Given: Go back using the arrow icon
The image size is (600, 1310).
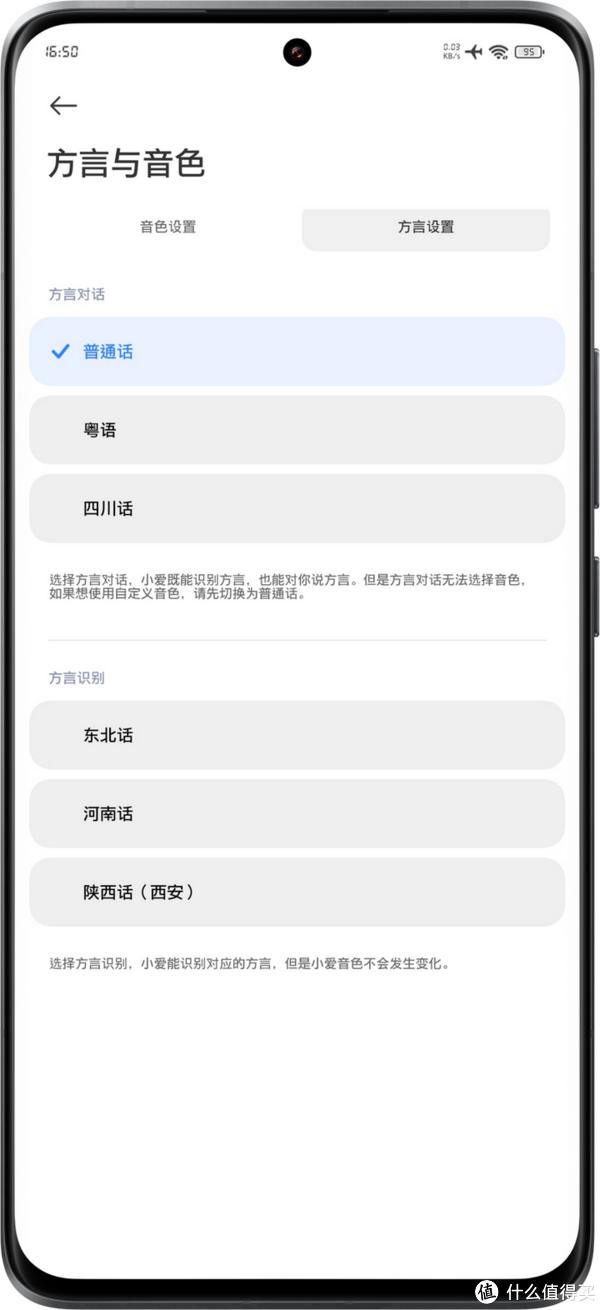Looking at the screenshot, I should point(63,105).
